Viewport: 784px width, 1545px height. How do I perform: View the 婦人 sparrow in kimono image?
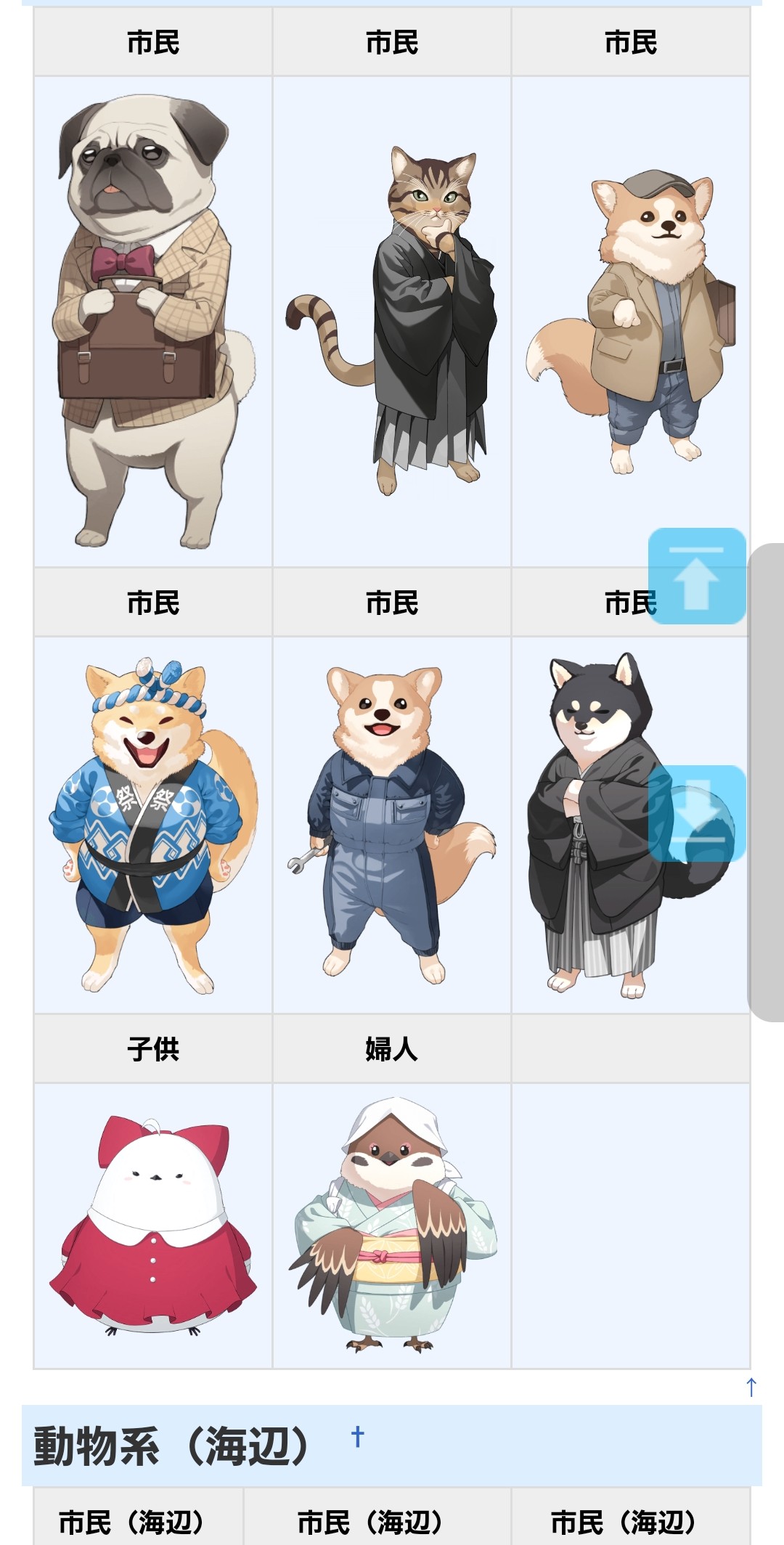[392, 1227]
